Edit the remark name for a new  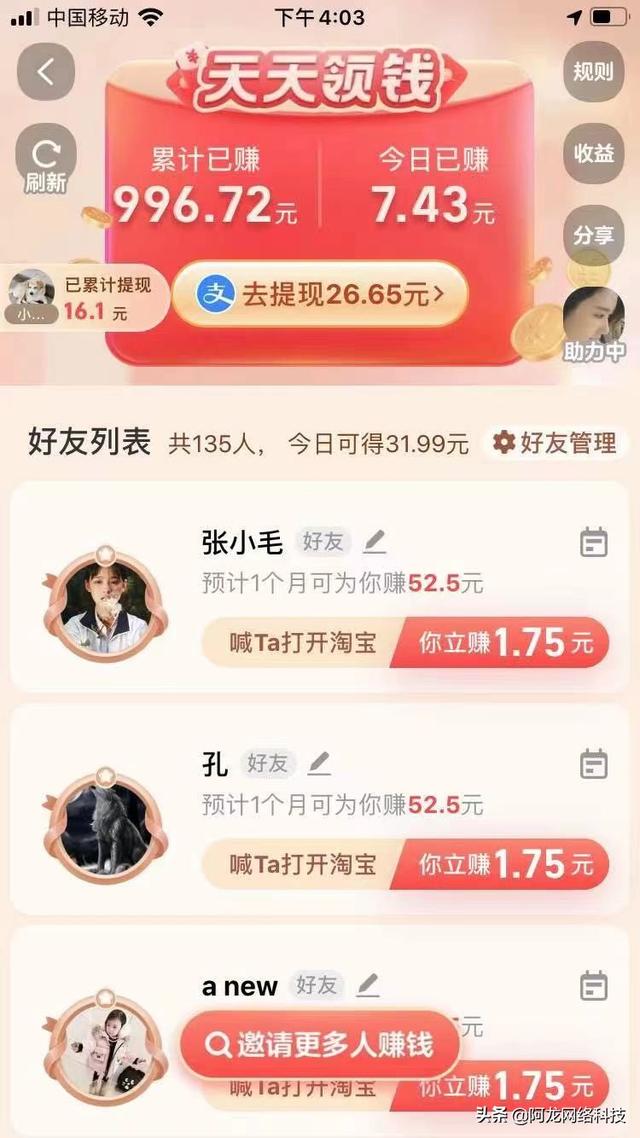[368, 986]
